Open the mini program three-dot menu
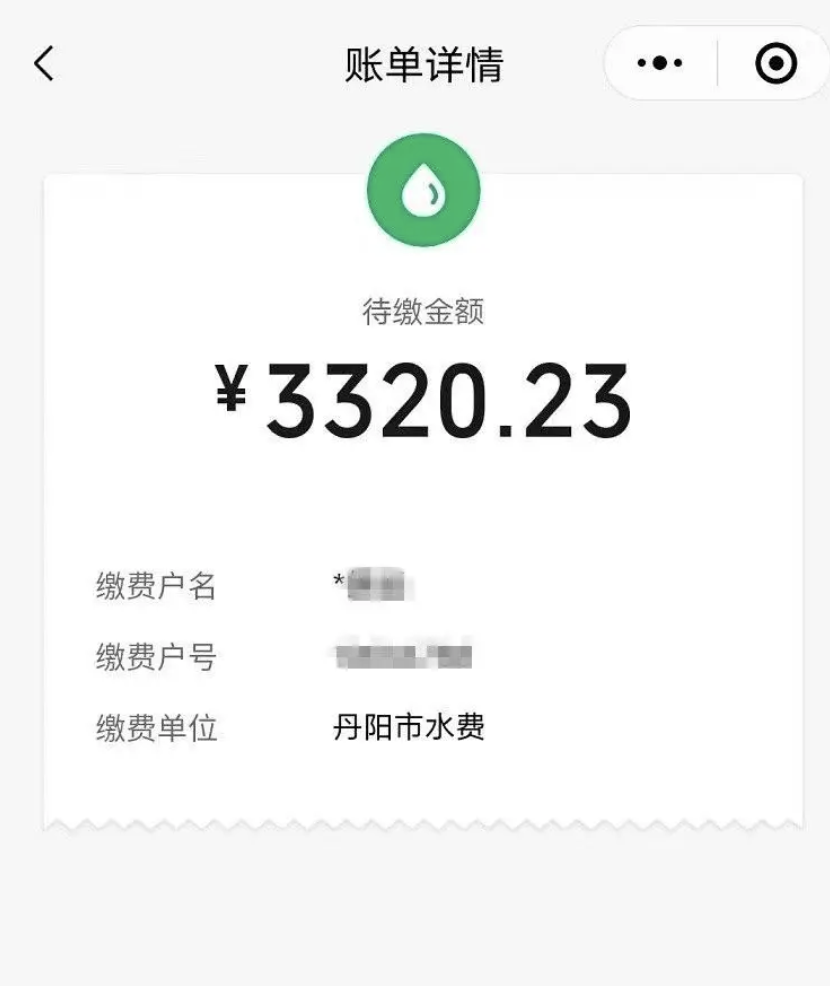This screenshot has width=830, height=986. 660,64
